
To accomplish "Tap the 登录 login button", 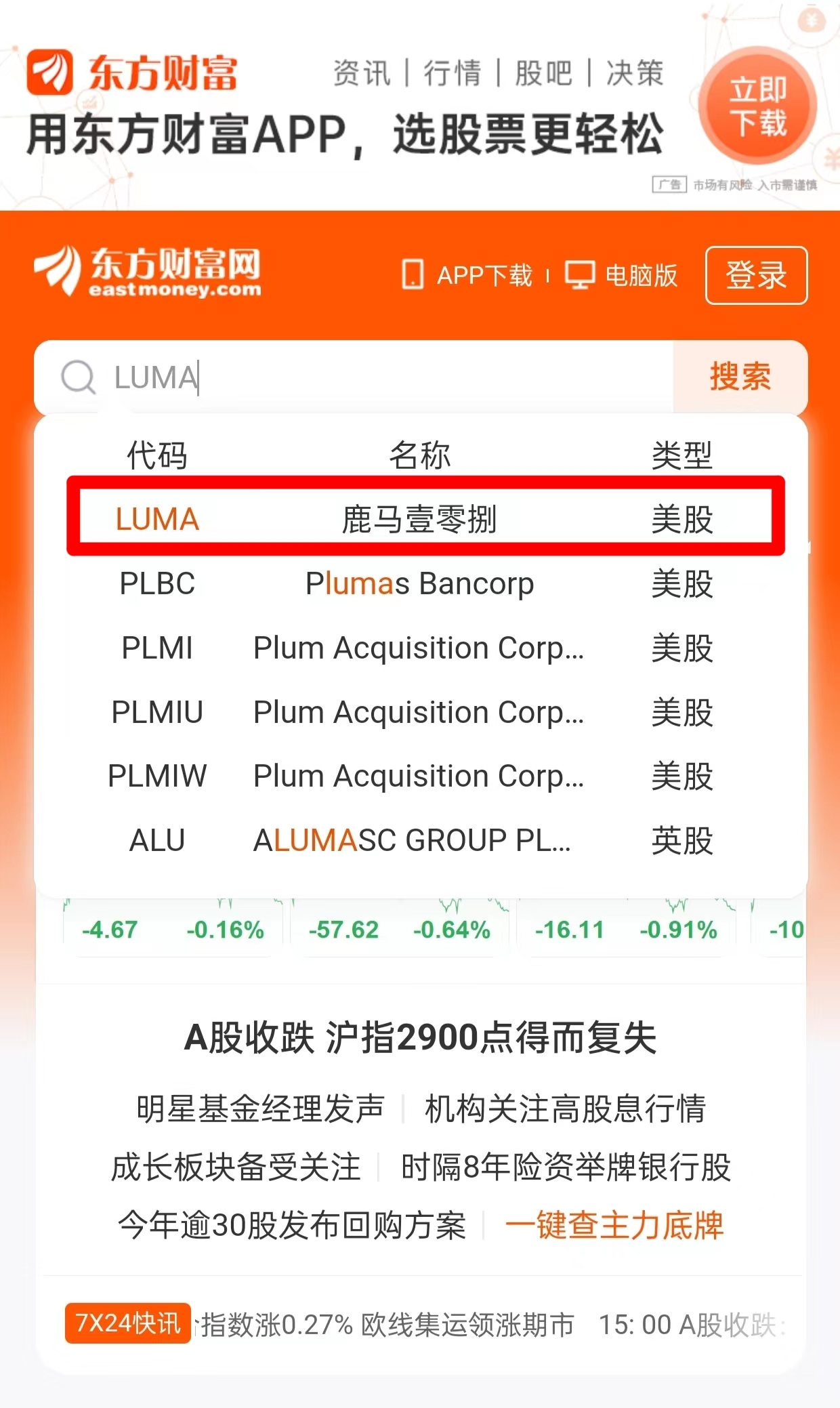I will pyautogui.click(x=756, y=275).
